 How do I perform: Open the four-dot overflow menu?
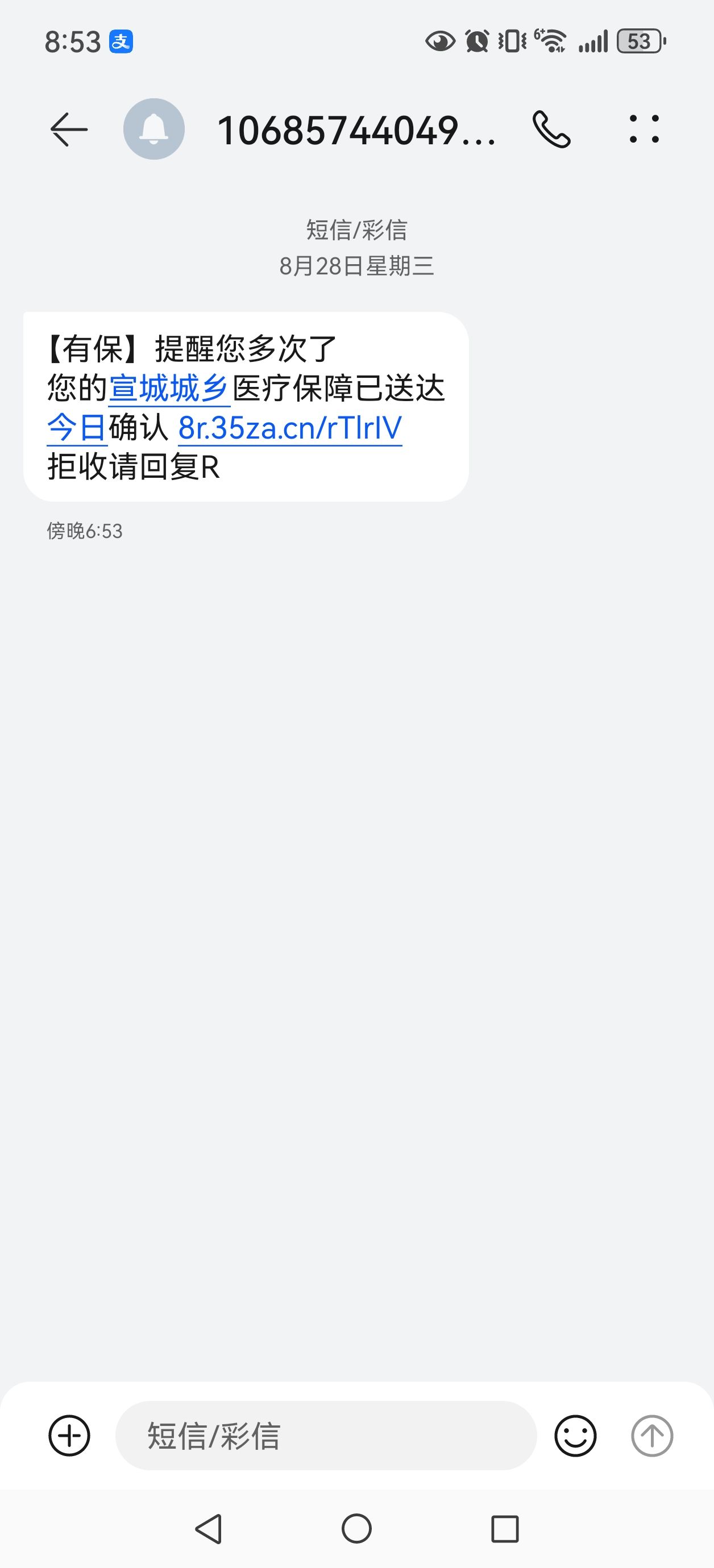pyautogui.click(x=644, y=129)
